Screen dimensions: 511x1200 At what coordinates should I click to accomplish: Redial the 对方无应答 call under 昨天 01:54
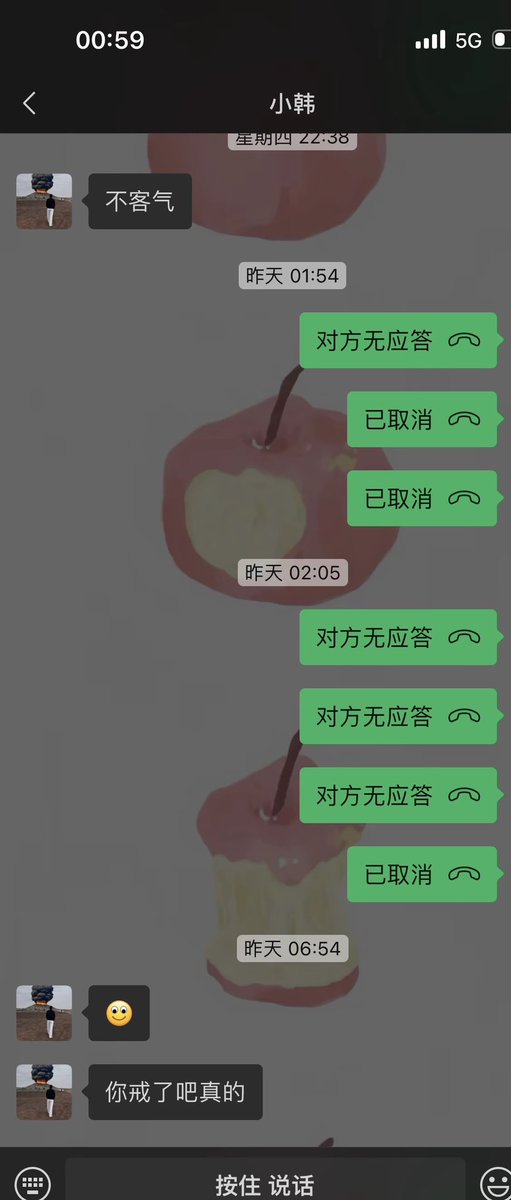click(398, 340)
